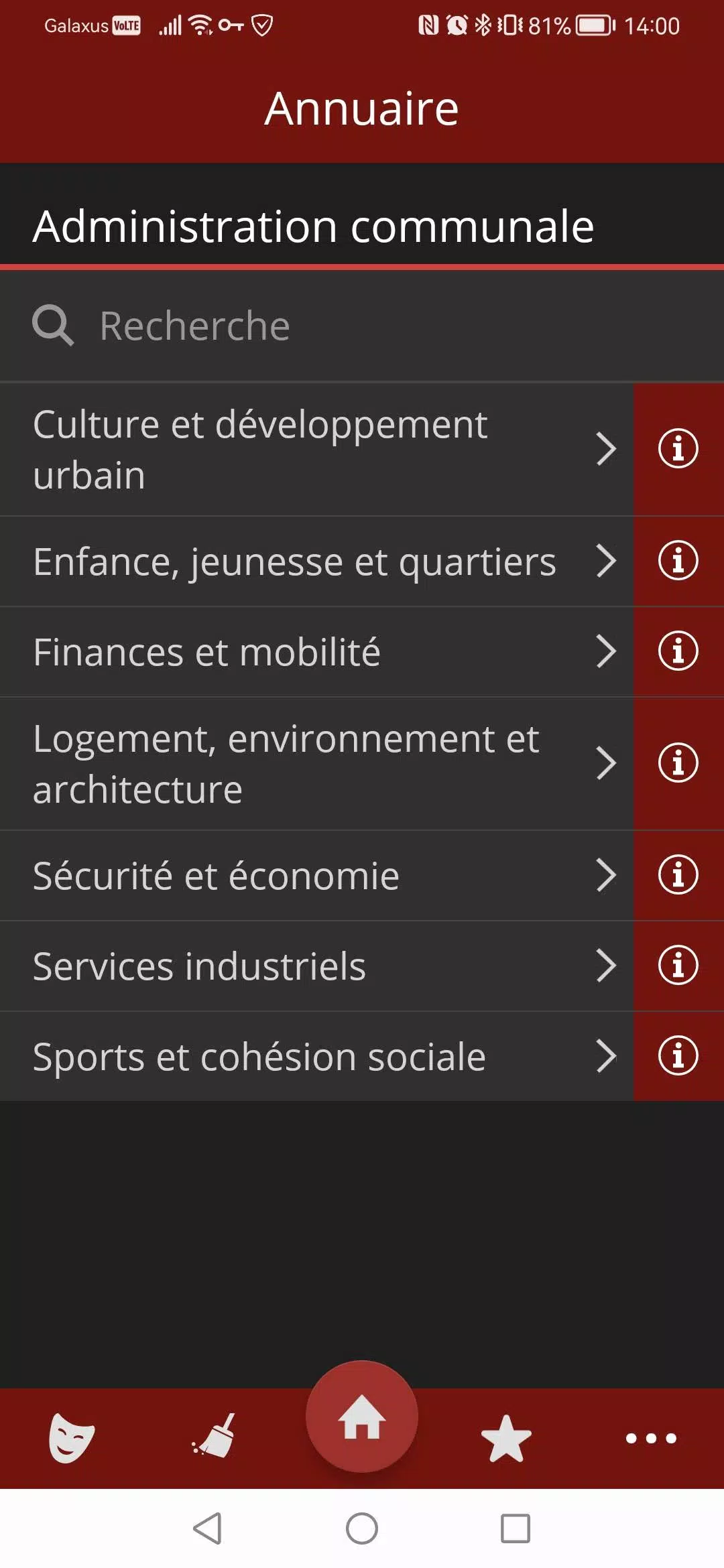Open Services industriels

tap(316, 966)
